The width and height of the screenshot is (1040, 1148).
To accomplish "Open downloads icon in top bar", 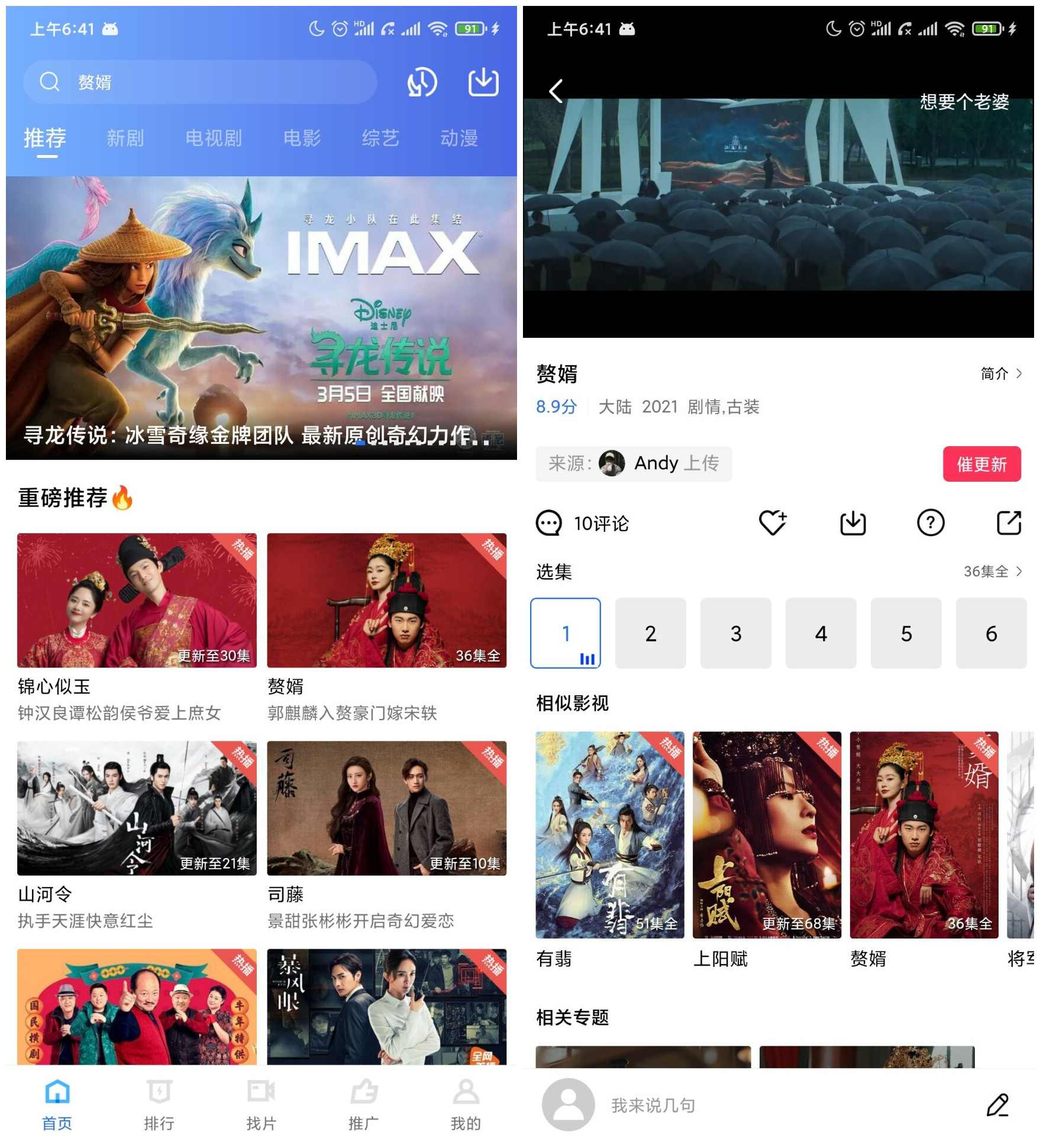I will point(483,82).
